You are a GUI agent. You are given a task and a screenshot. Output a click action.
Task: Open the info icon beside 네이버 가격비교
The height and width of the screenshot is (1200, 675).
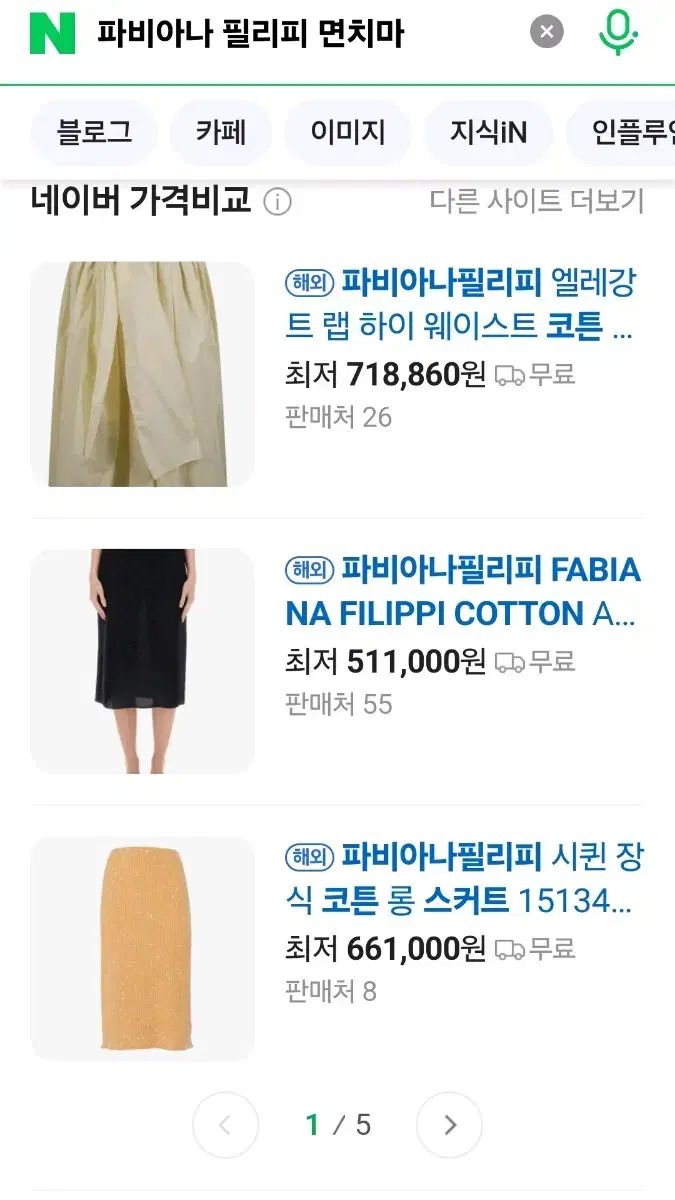pos(277,203)
